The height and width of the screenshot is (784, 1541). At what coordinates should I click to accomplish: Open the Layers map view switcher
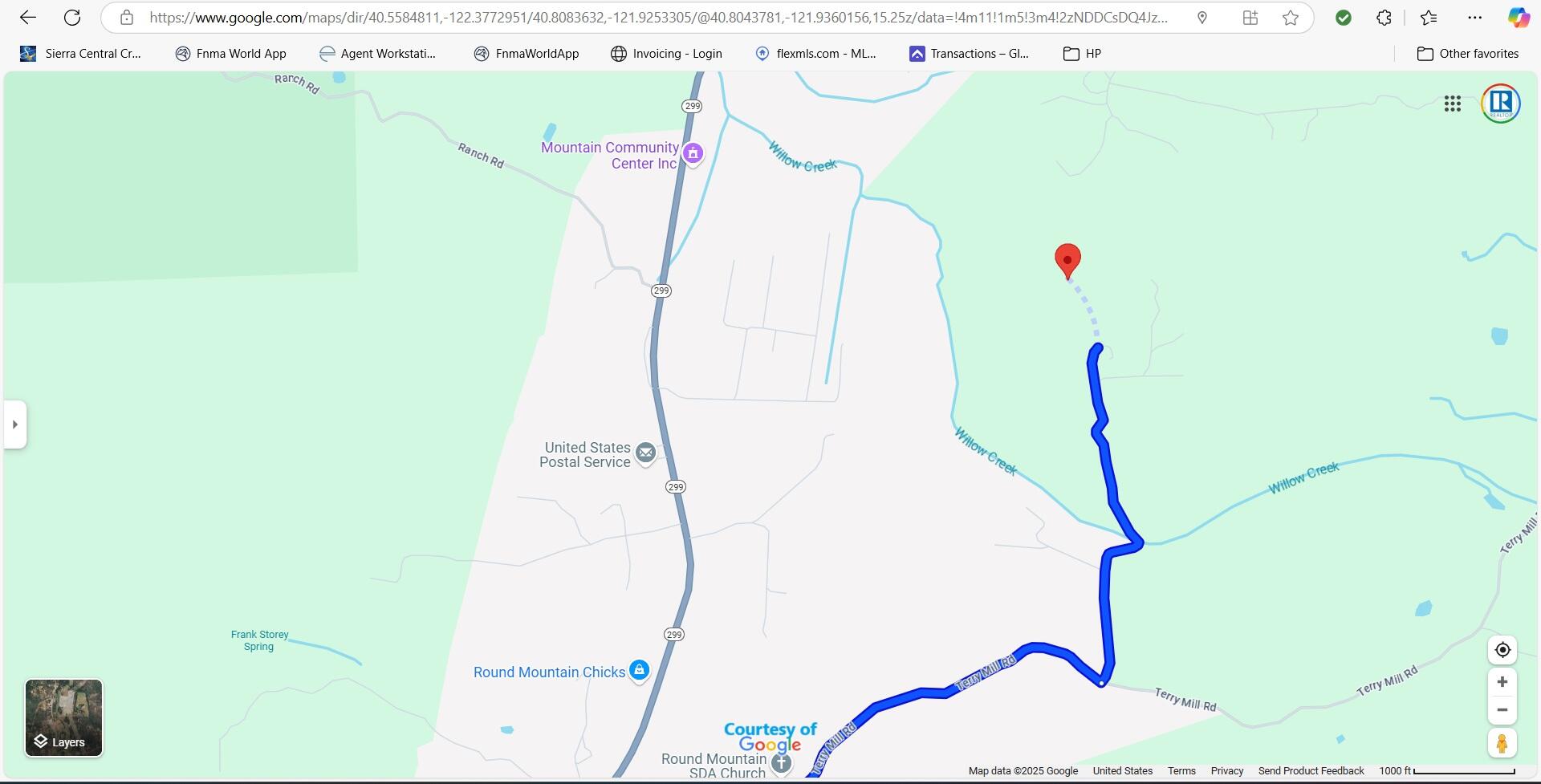[63, 718]
